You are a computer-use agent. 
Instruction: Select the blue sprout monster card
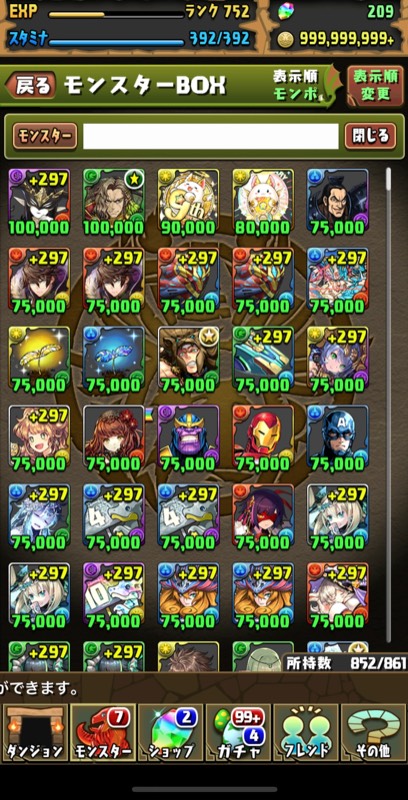(114, 359)
